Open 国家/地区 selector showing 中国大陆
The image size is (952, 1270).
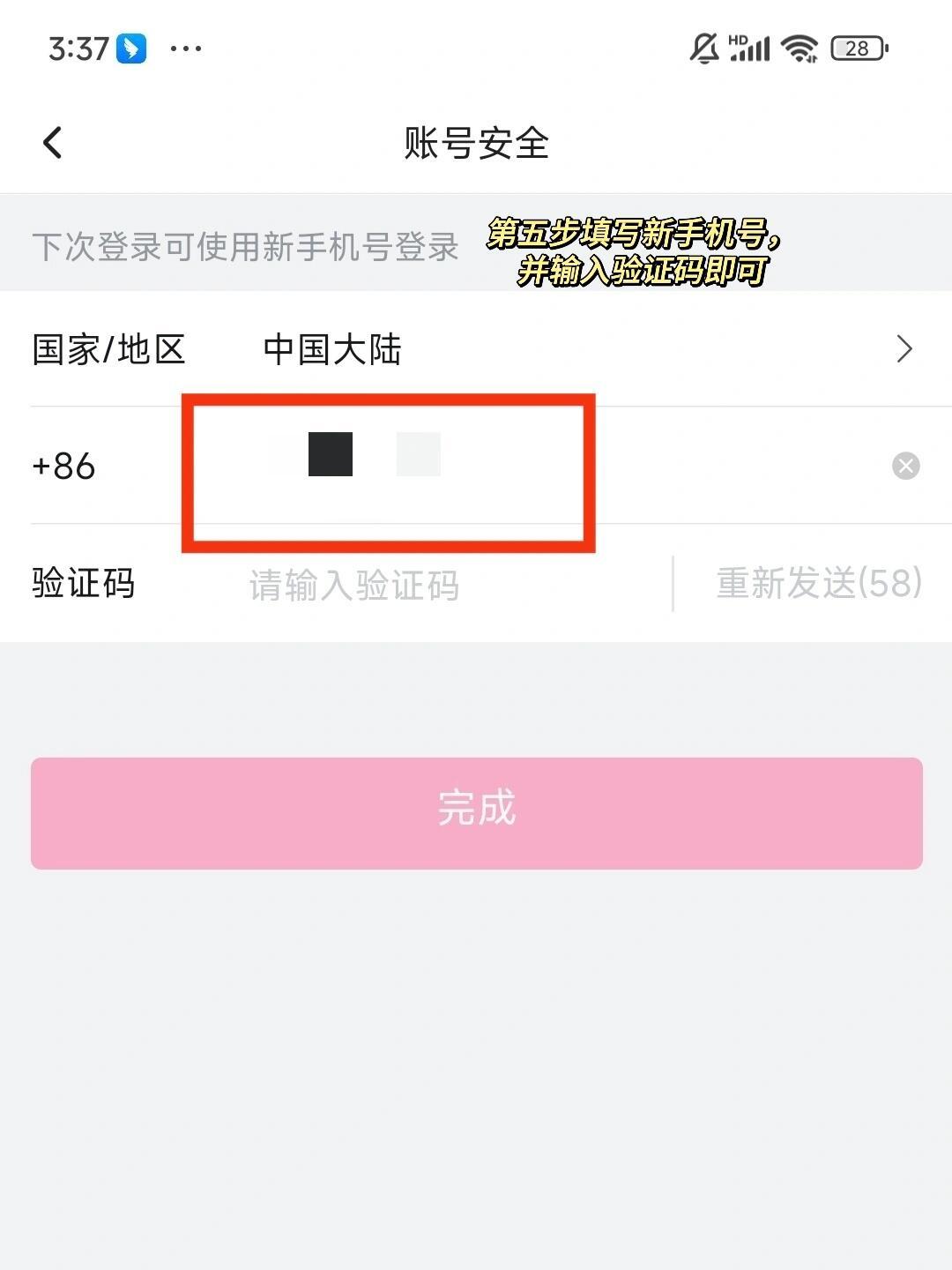(x=476, y=349)
